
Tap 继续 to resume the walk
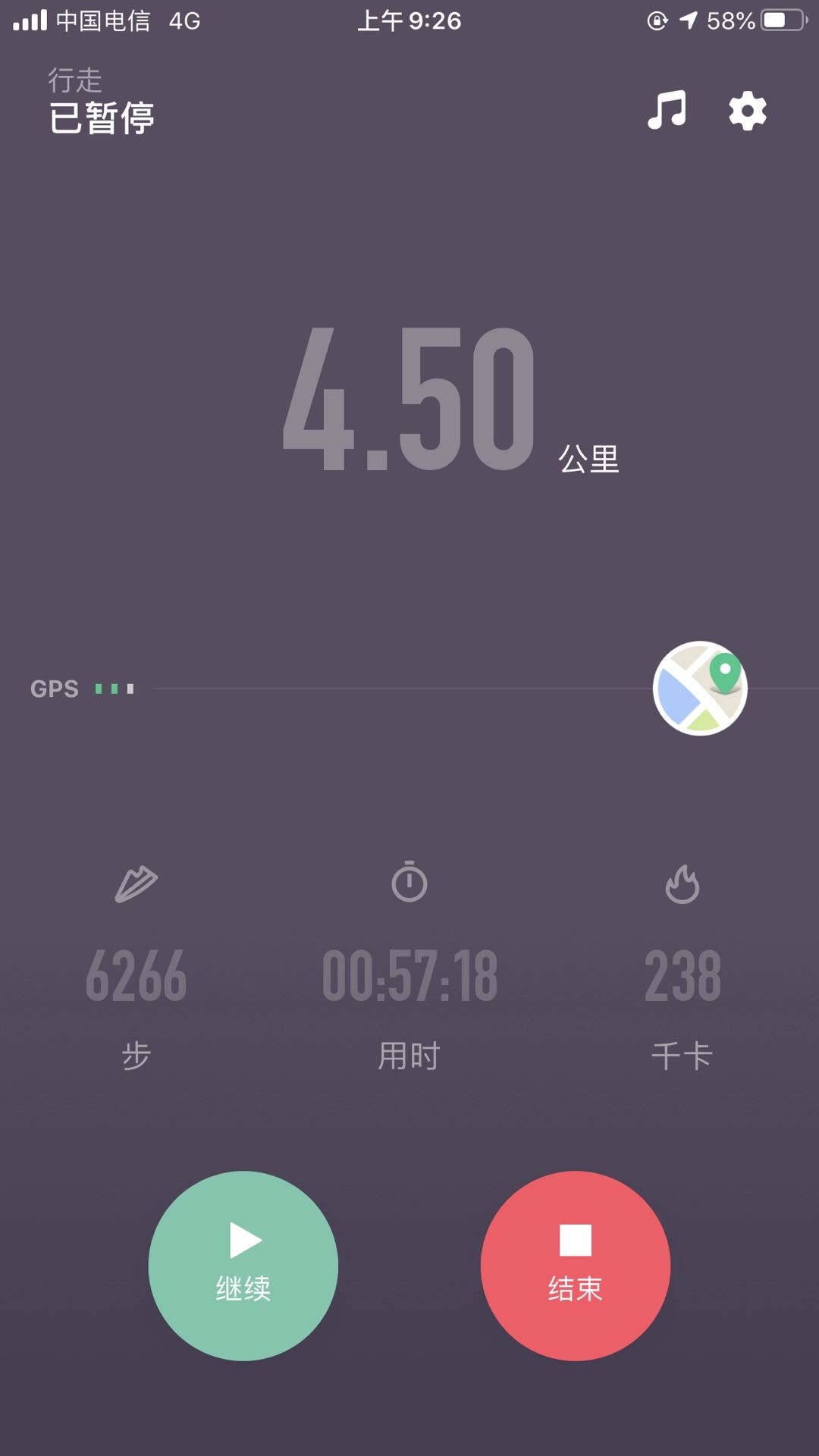(x=243, y=1265)
